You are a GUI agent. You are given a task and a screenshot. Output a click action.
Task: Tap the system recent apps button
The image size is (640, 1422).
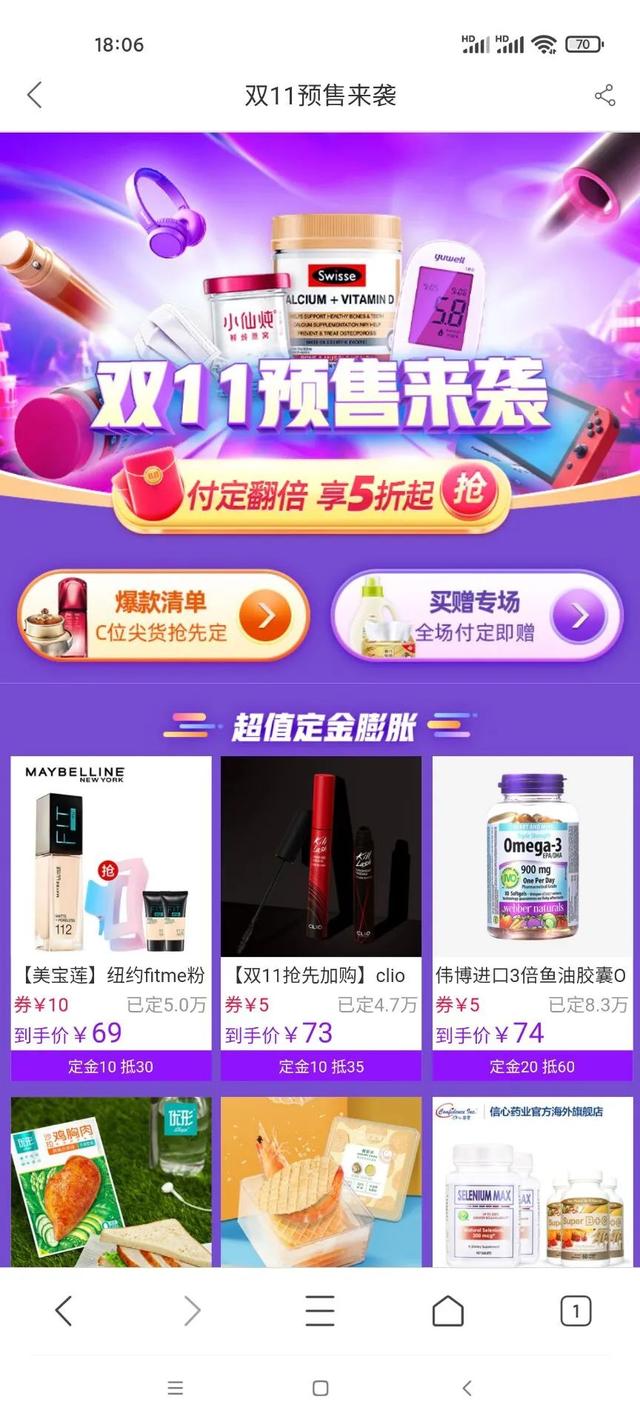point(175,1388)
